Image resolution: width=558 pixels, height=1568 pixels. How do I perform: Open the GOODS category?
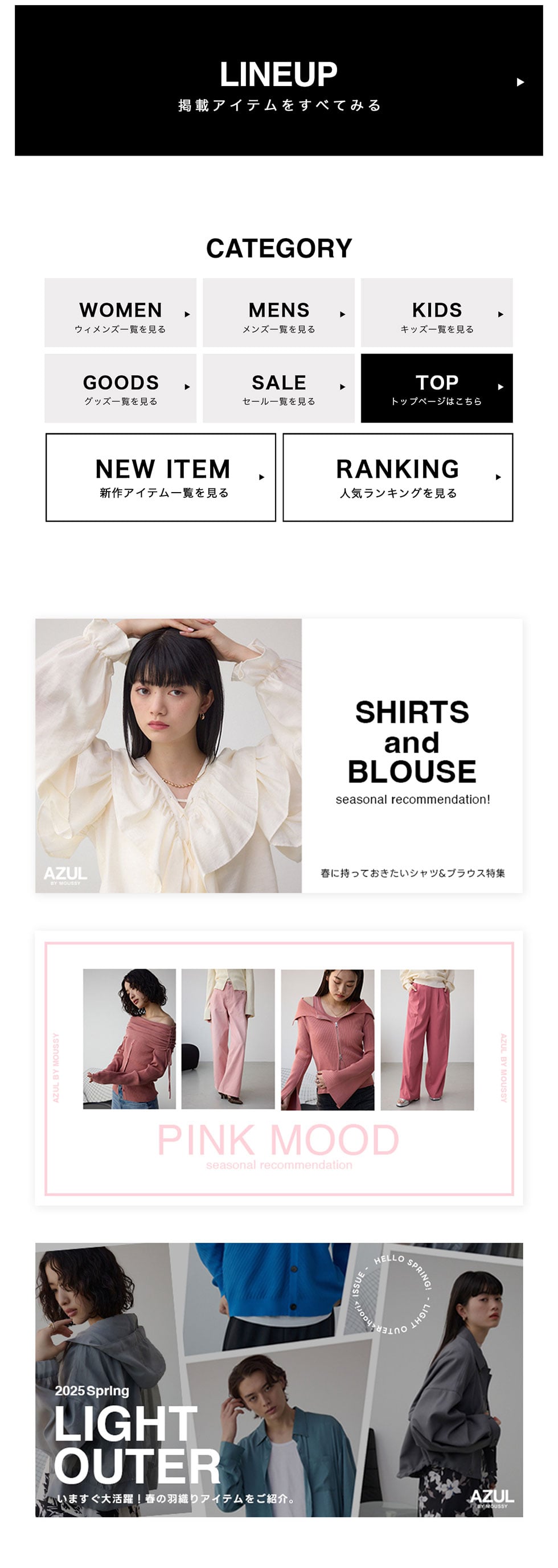coord(121,388)
